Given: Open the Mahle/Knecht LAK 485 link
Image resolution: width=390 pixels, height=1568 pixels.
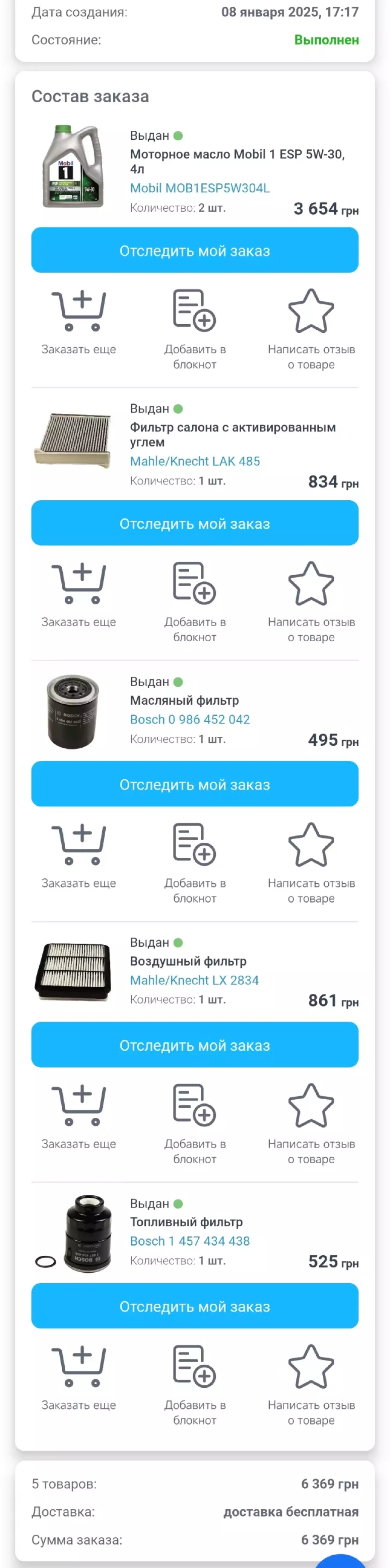Looking at the screenshot, I should (195, 461).
